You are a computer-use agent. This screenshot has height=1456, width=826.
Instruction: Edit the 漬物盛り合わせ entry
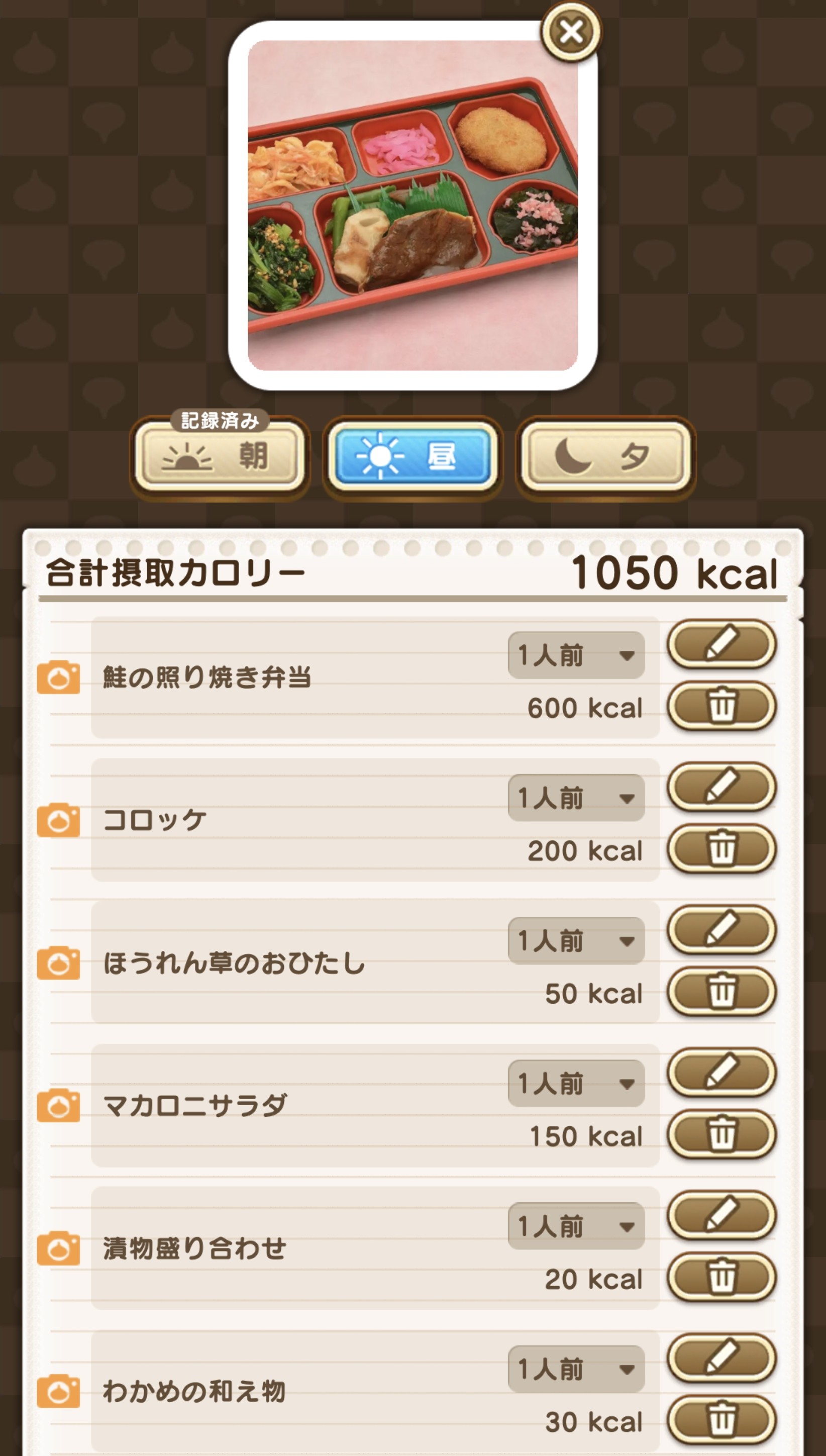[x=721, y=1214]
